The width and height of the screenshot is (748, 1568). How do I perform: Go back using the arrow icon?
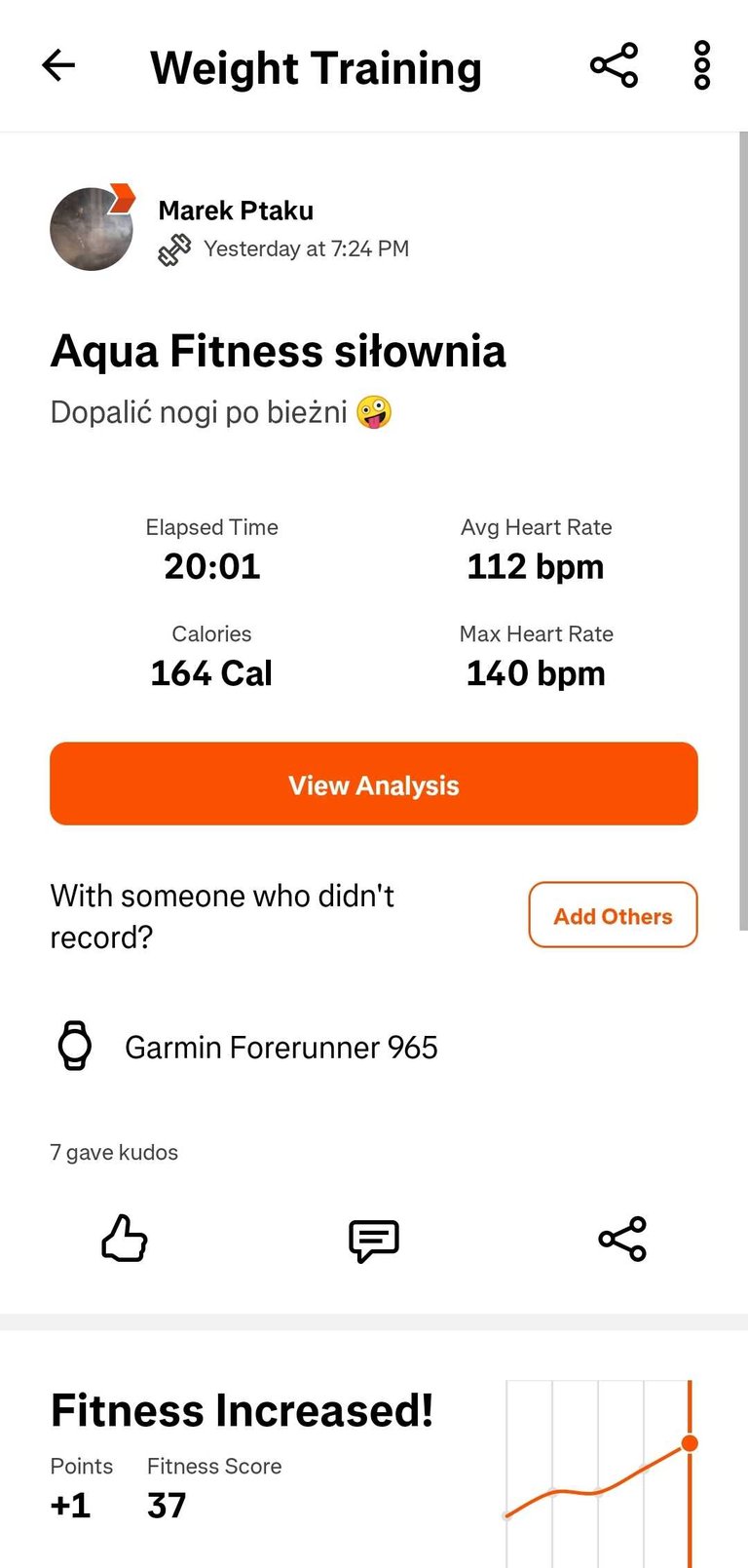[58, 65]
